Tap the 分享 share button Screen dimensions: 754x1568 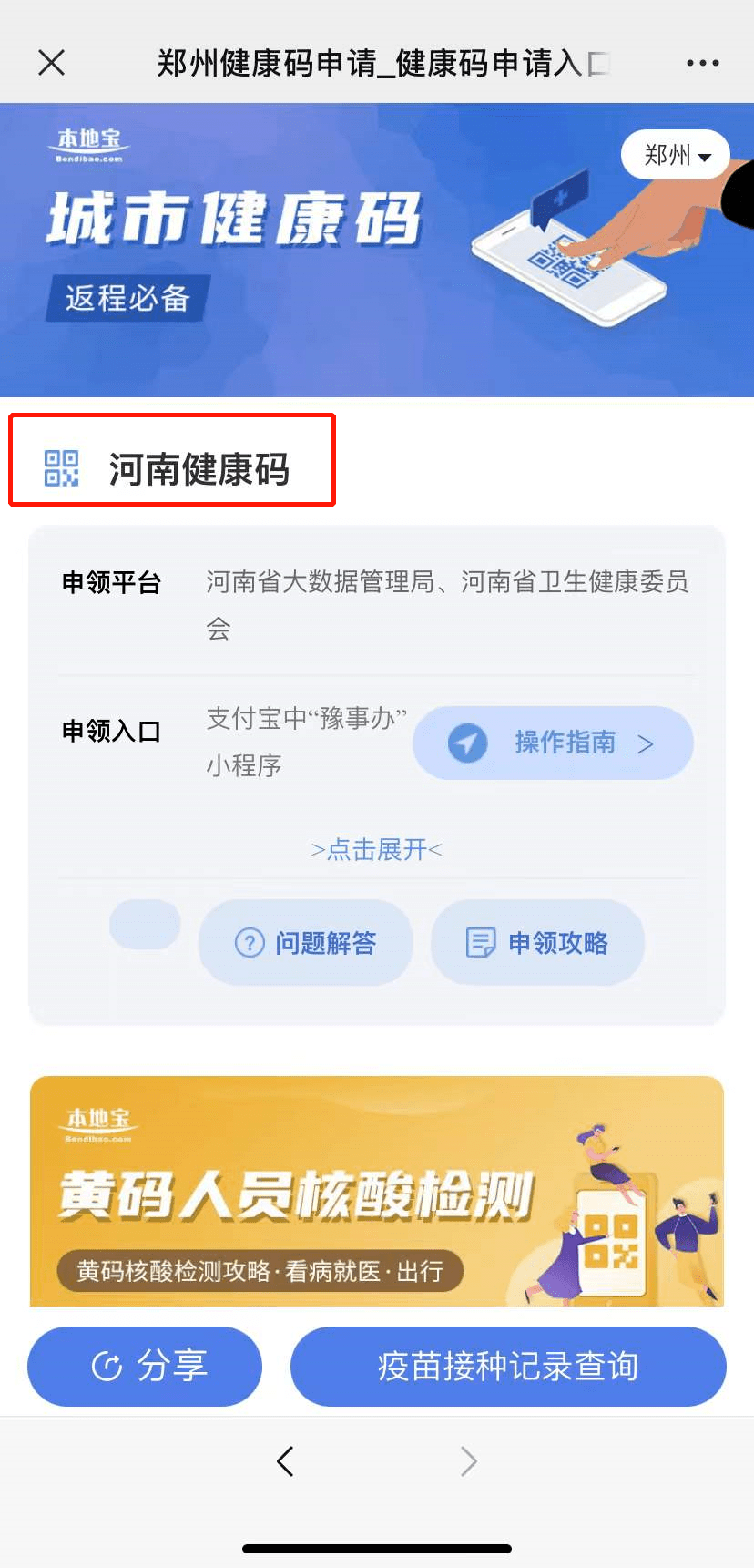click(x=145, y=1366)
